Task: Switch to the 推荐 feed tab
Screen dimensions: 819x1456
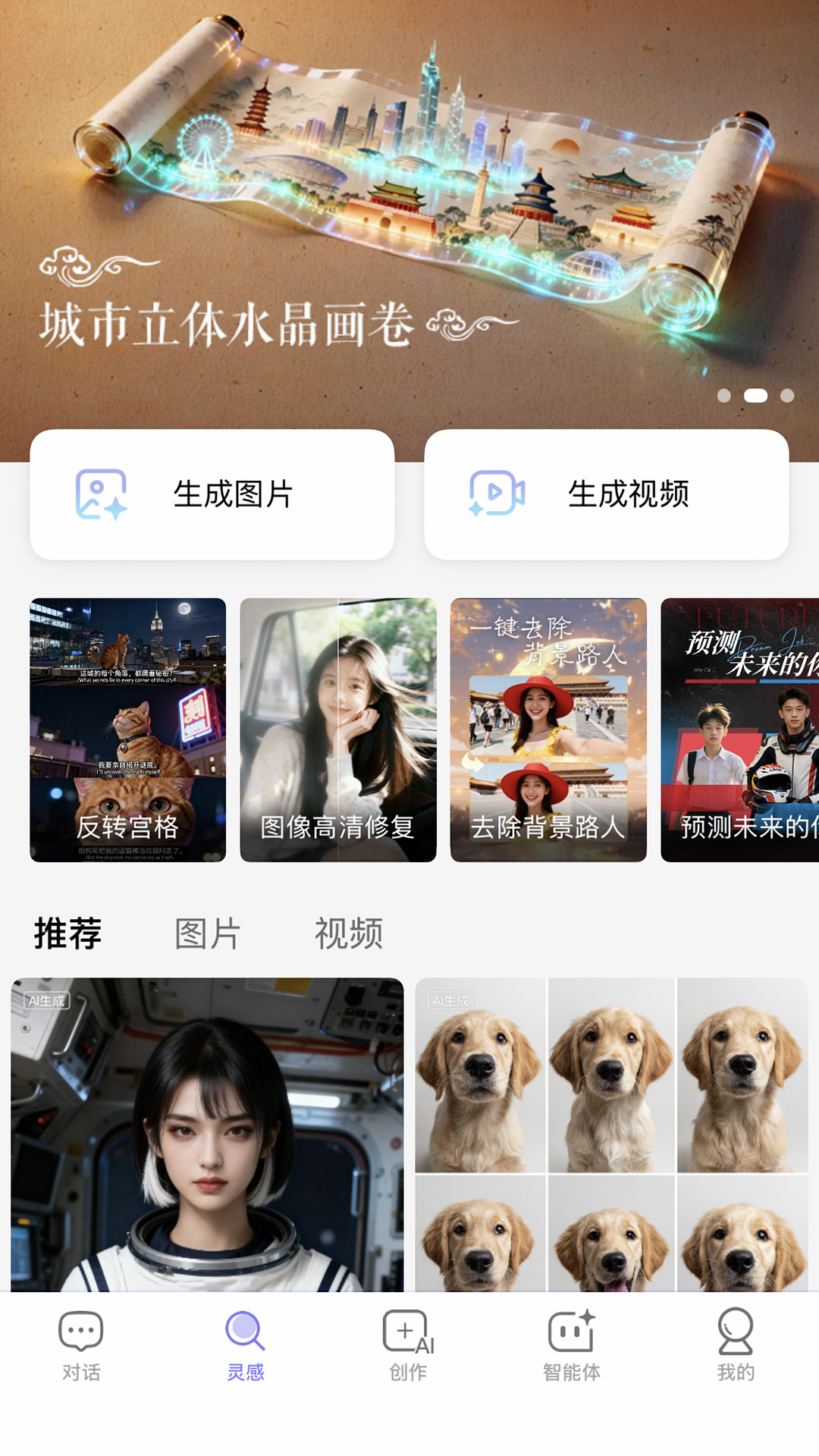Action: [x=67, y=933]
